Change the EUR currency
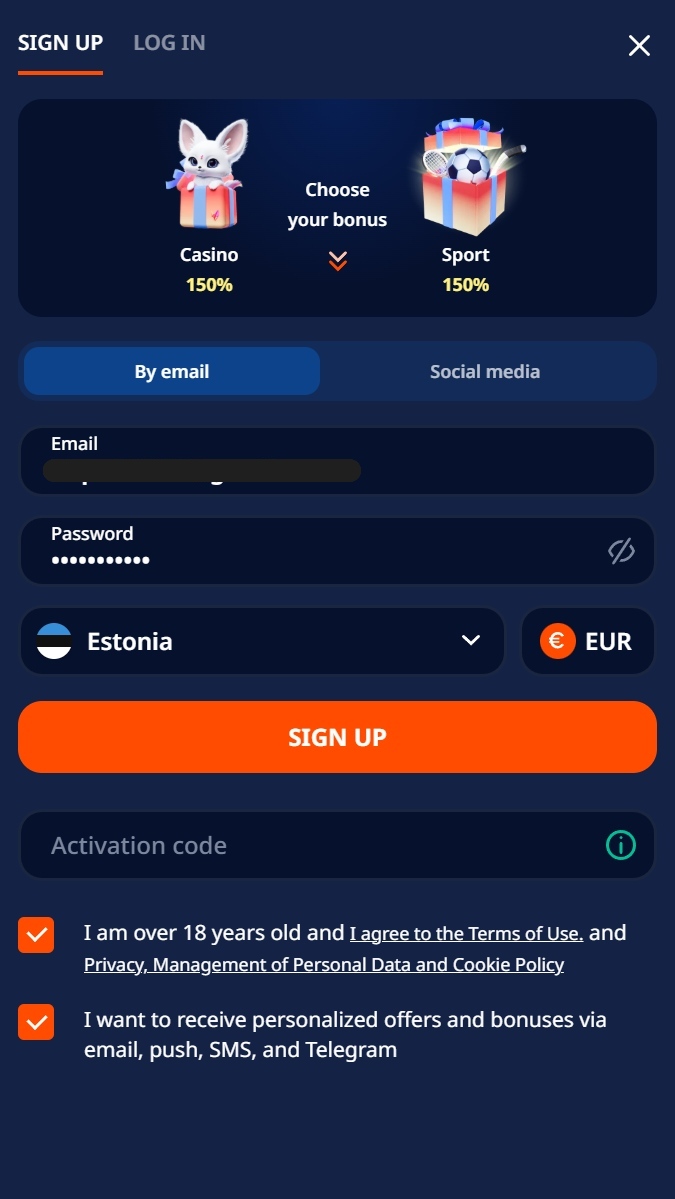Viewport: 675px width, 1199px height. point(588,641)
